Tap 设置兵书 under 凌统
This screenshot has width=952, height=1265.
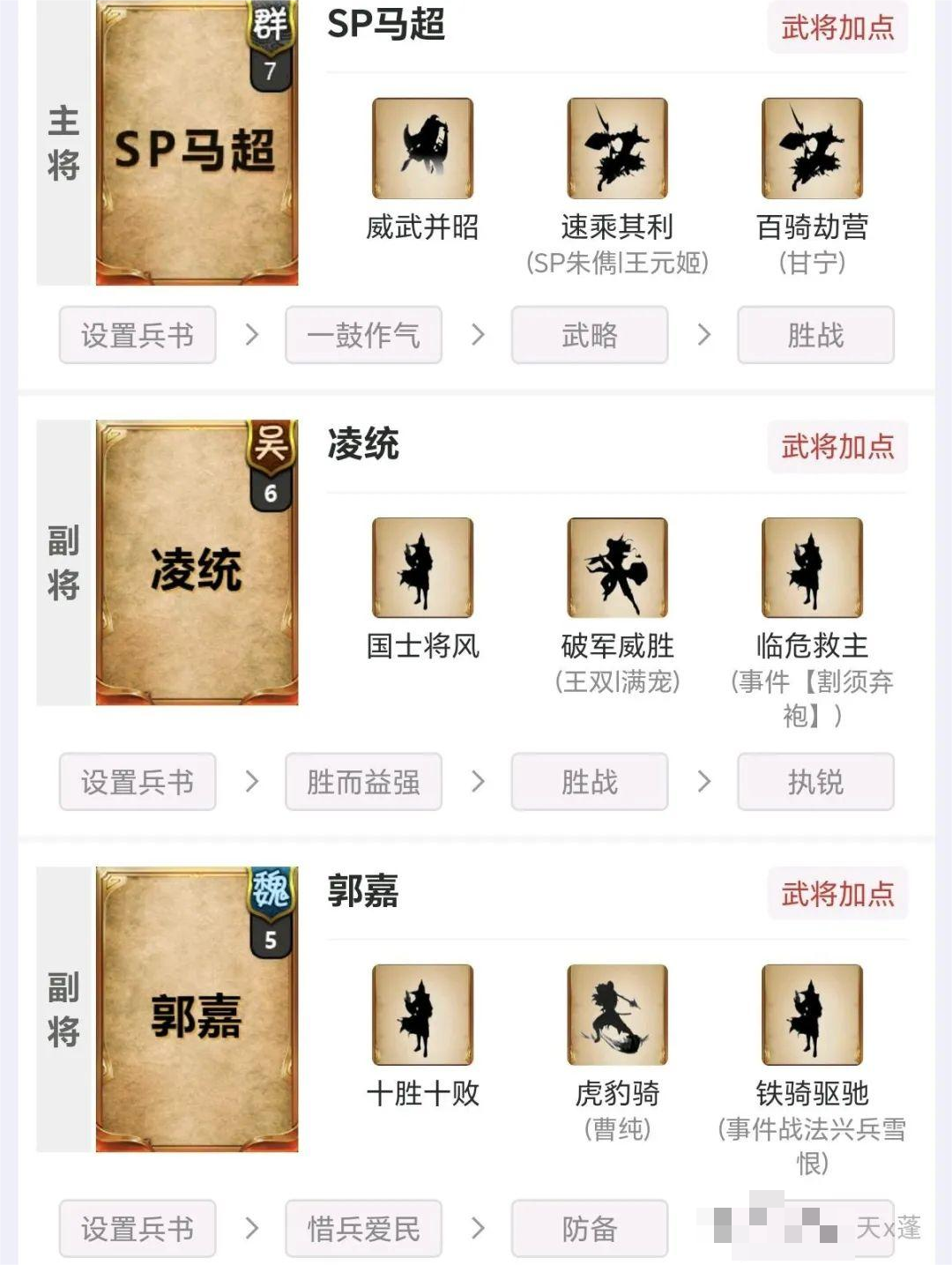138,782
